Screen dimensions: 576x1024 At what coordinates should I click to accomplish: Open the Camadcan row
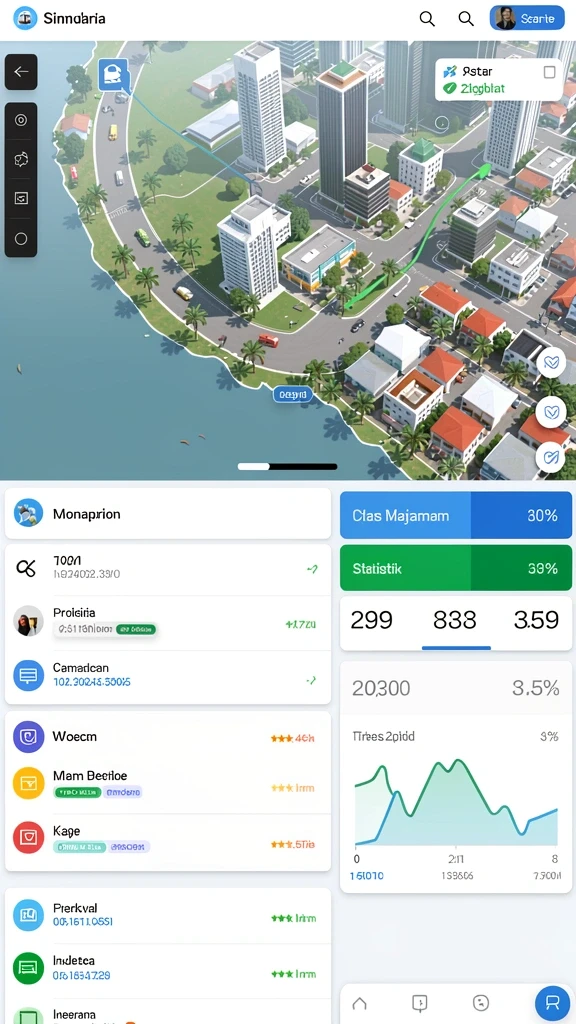tap(168, 677)
